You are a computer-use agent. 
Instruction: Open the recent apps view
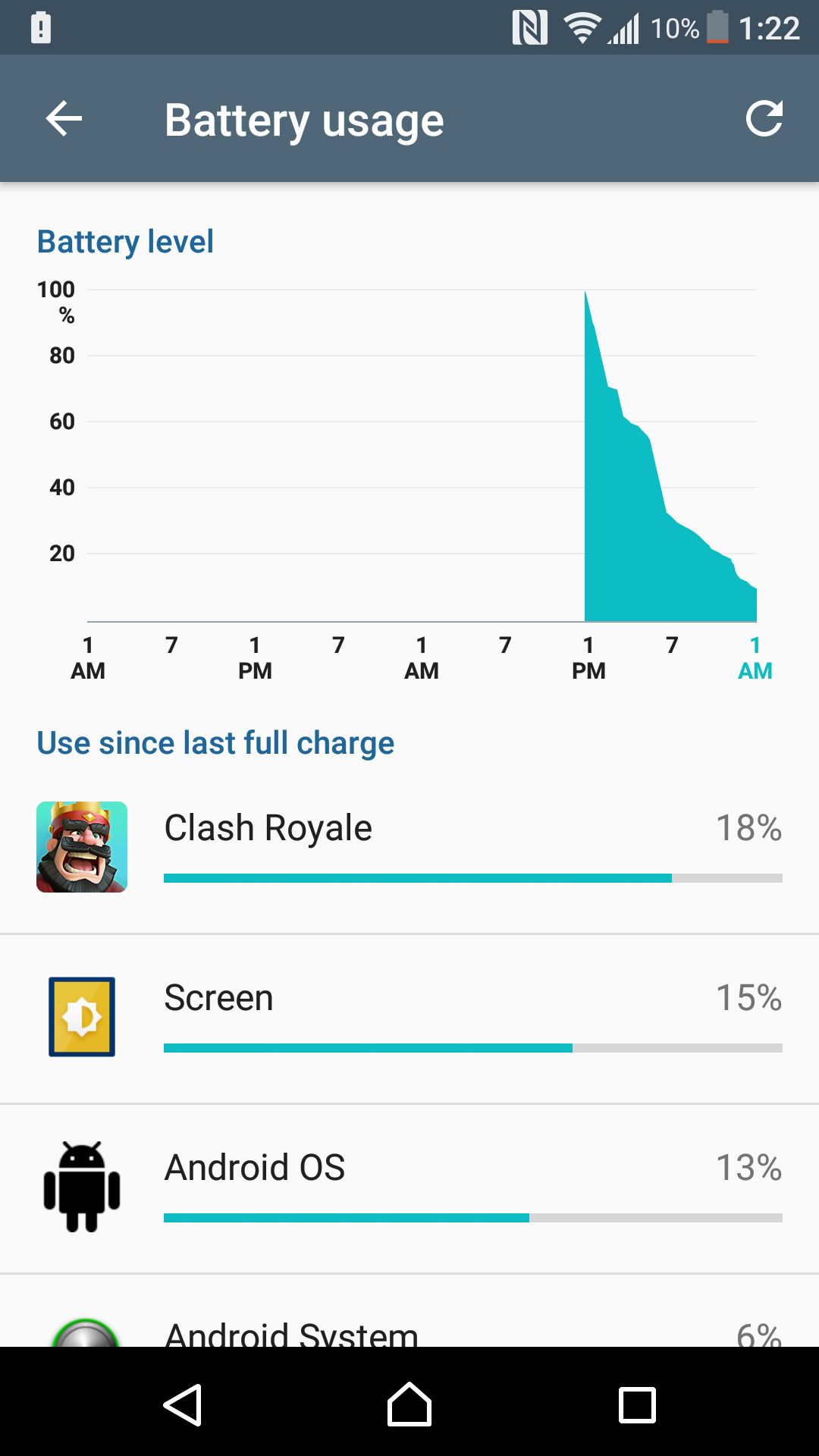pos(637,1404)
